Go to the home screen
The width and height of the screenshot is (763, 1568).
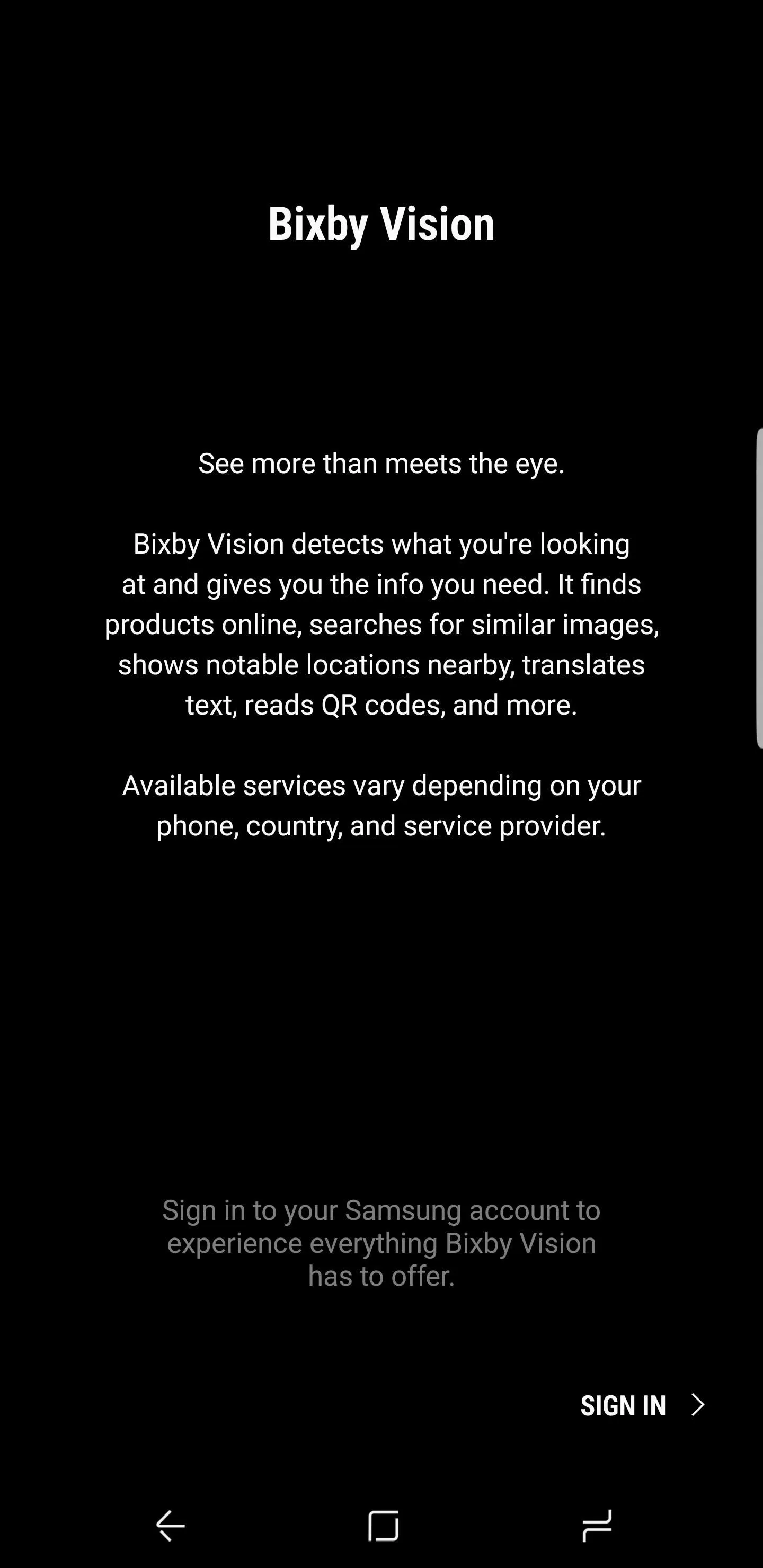383,1526
